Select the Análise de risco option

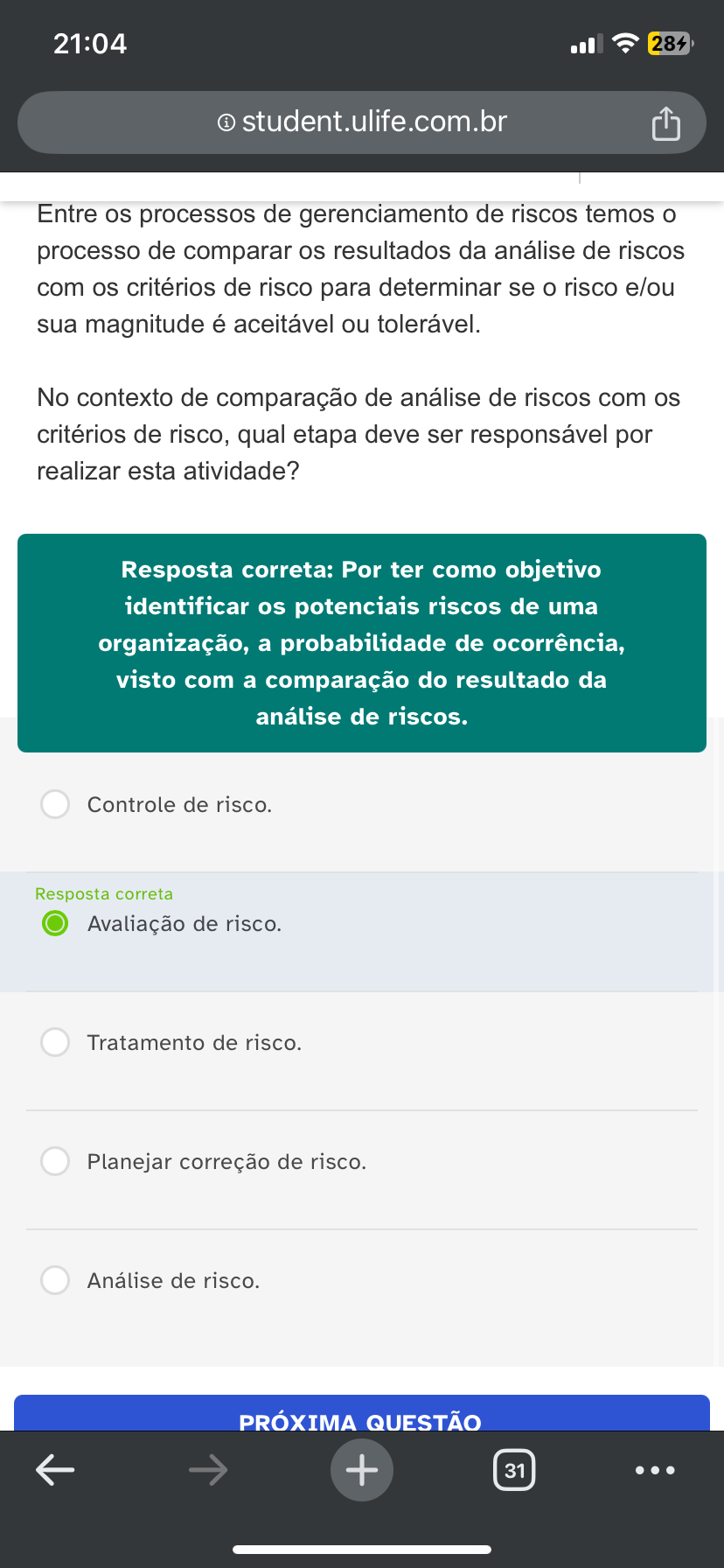click(55, 1280)
